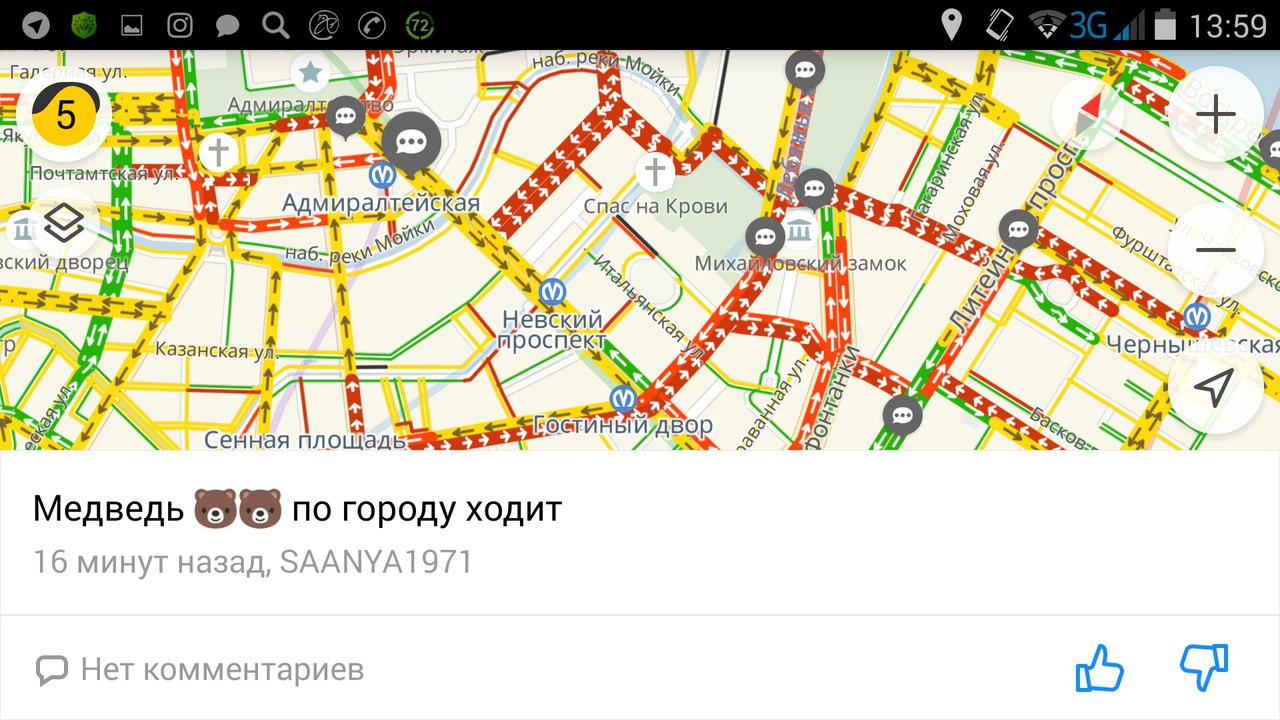
Task: Zoom in on the map
Action: coord(1215,115)
